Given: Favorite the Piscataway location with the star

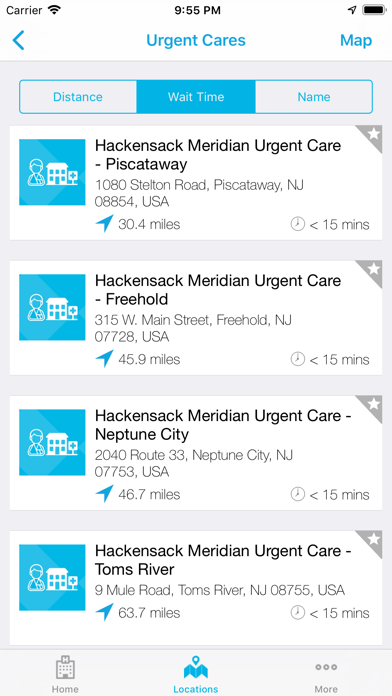Looking at the screenshot, I should coord(373,134).
